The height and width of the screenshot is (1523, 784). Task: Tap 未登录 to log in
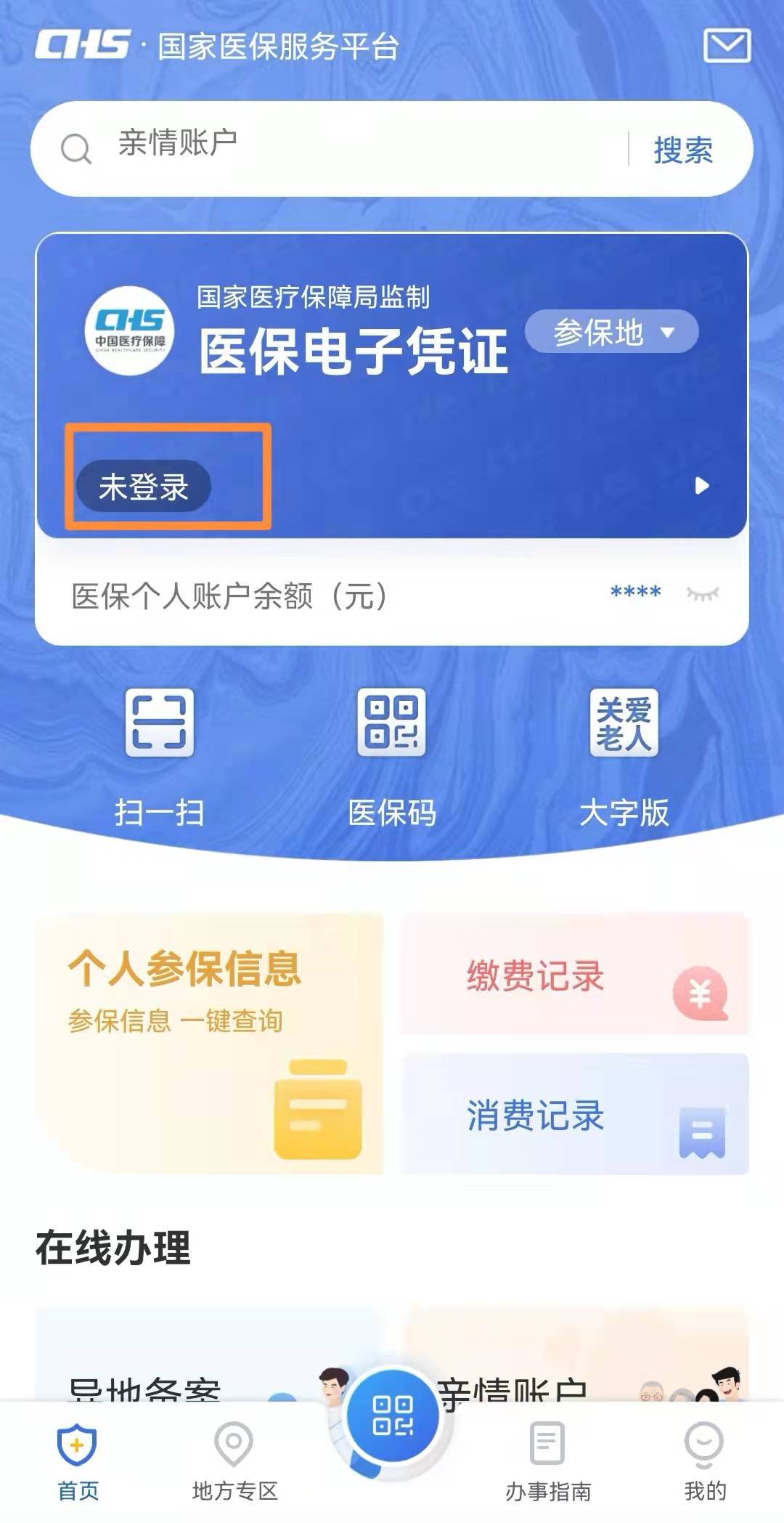(x=144, y=486)
